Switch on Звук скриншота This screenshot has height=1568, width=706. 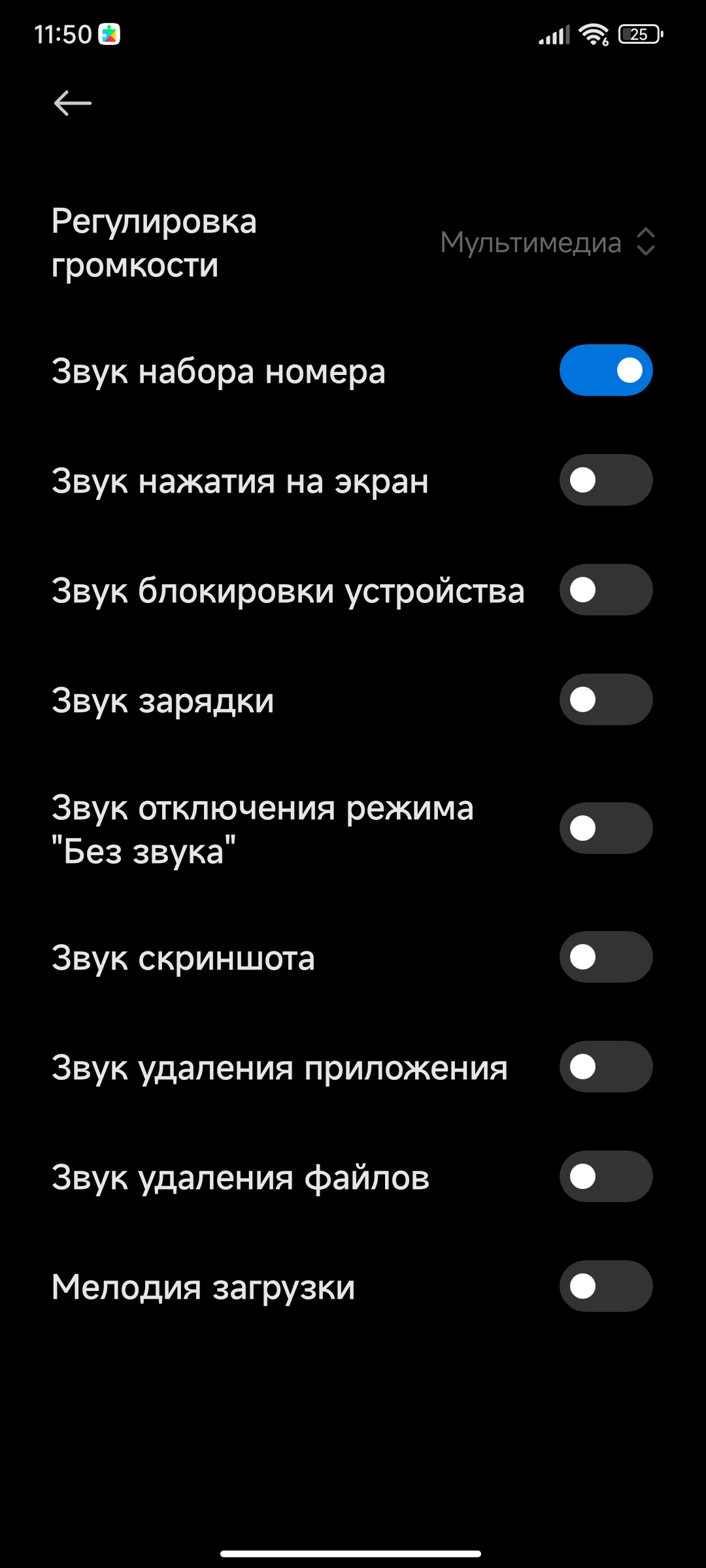tap(606, 957)
